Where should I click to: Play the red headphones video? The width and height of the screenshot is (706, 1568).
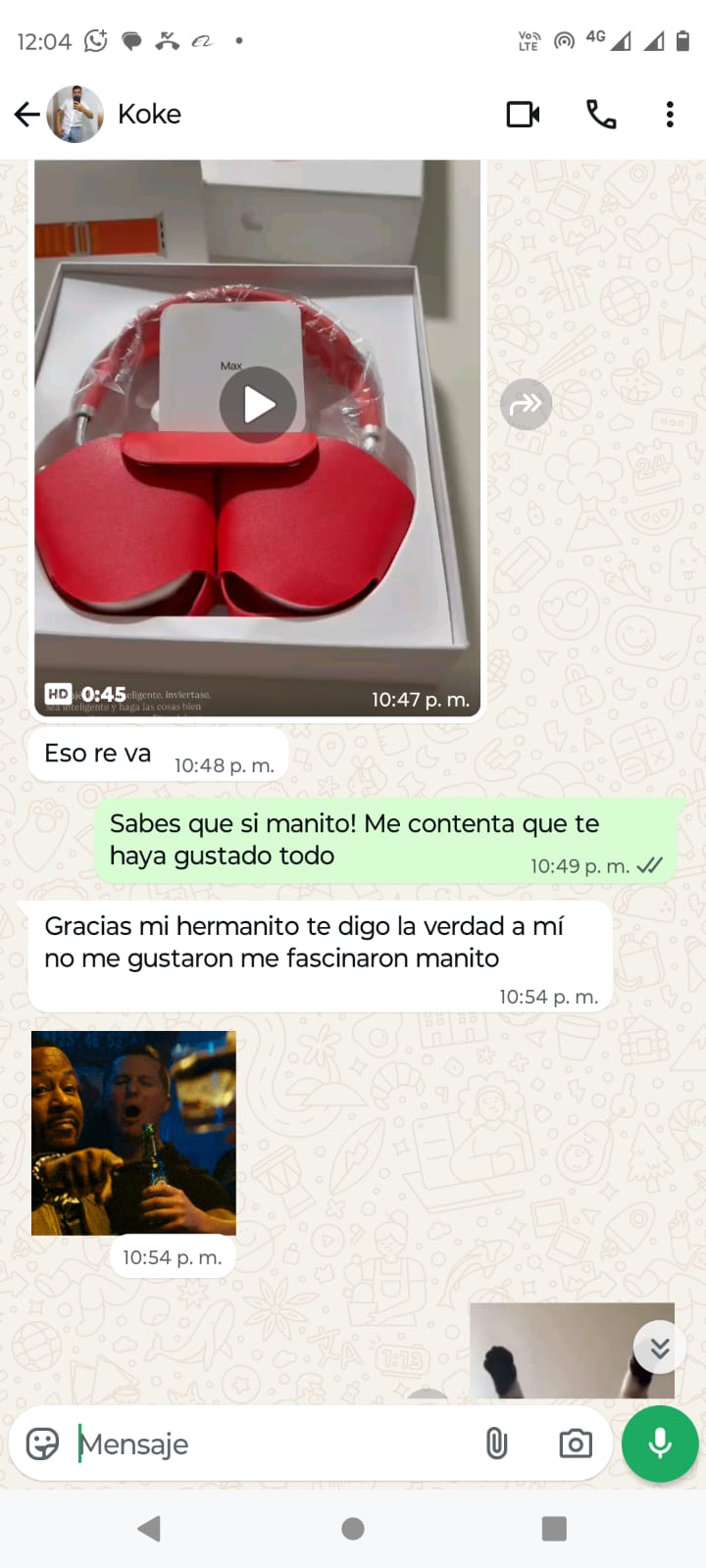click(258, 405)
